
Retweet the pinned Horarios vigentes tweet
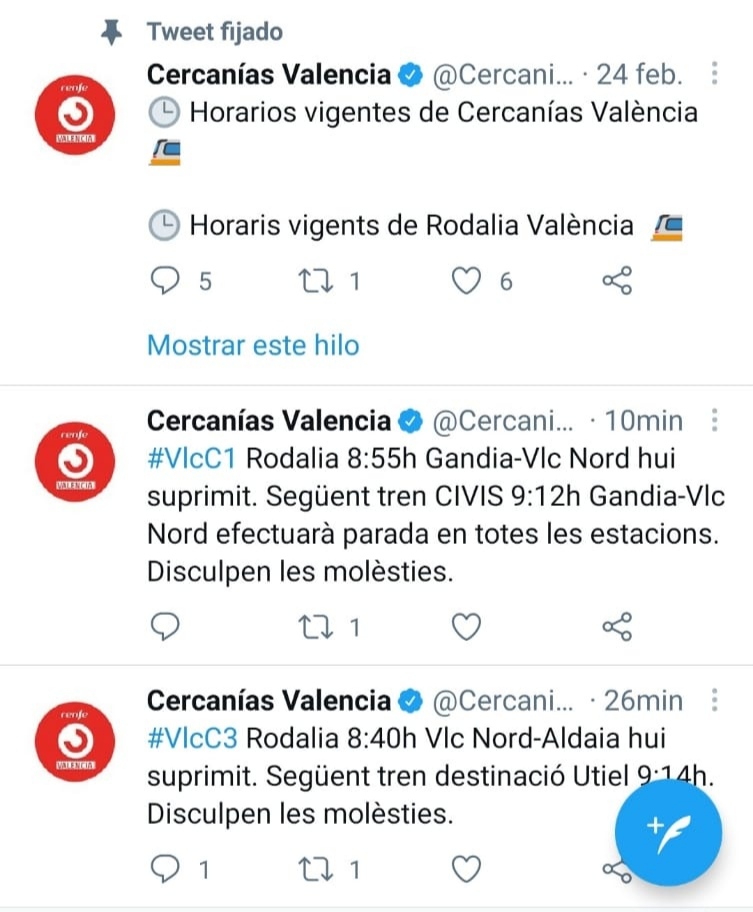(x=316, y=282)
